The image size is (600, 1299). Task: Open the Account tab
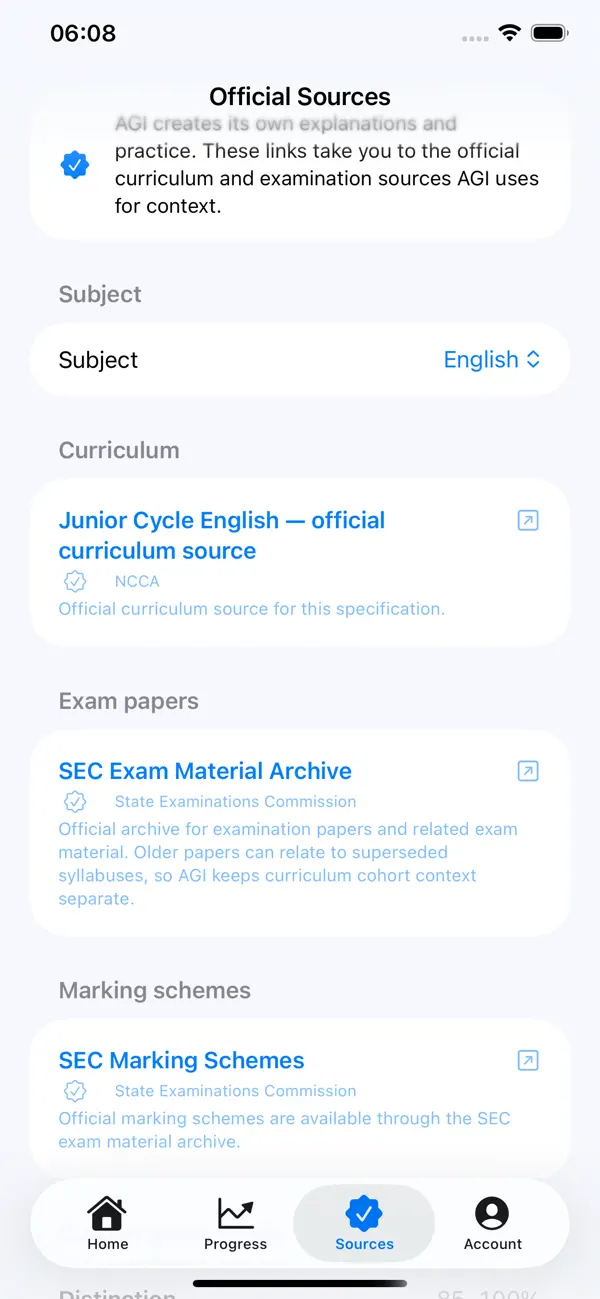click(492, 1223)
